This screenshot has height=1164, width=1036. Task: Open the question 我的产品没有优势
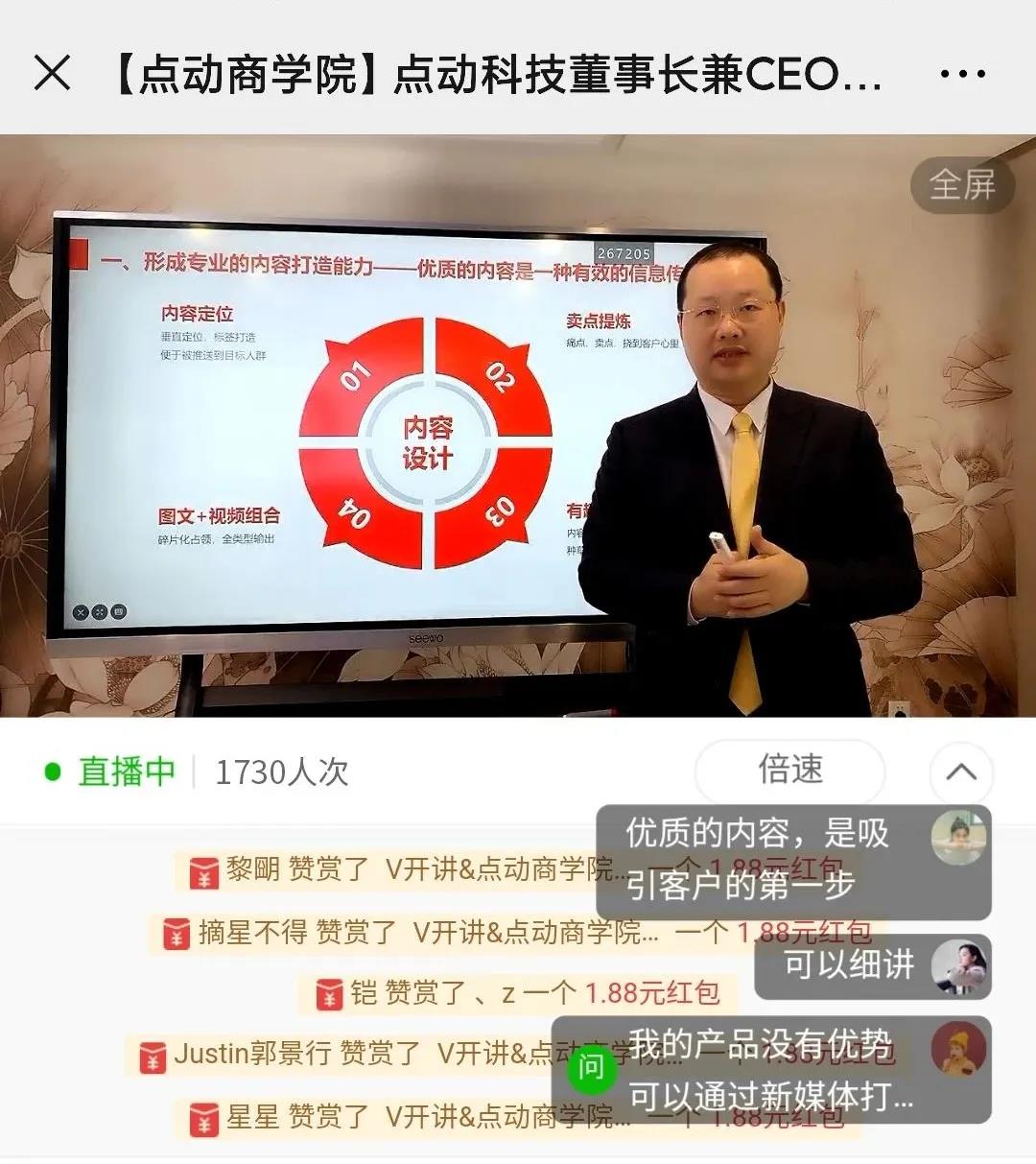tap(760, 1069)
